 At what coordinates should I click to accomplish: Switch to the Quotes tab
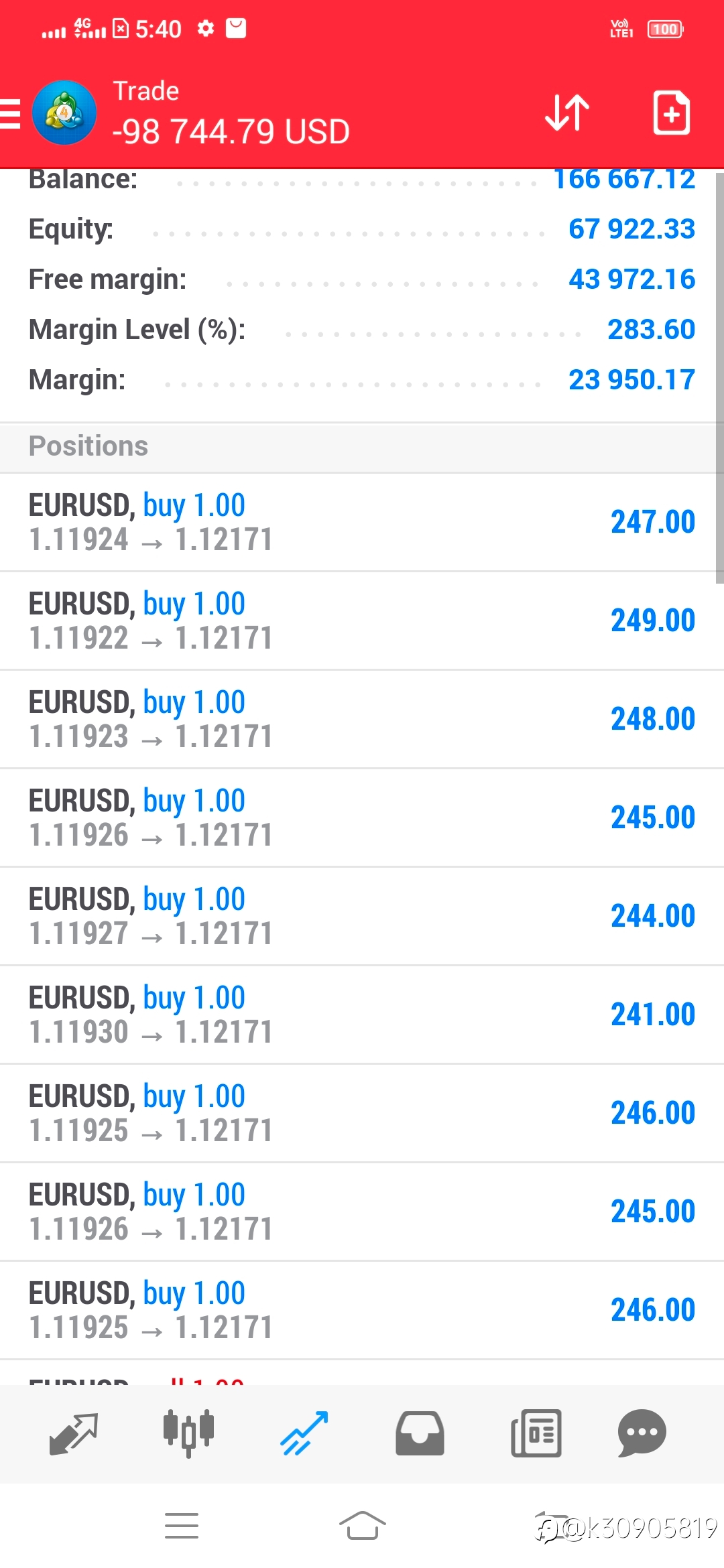tap(74, 1434)
